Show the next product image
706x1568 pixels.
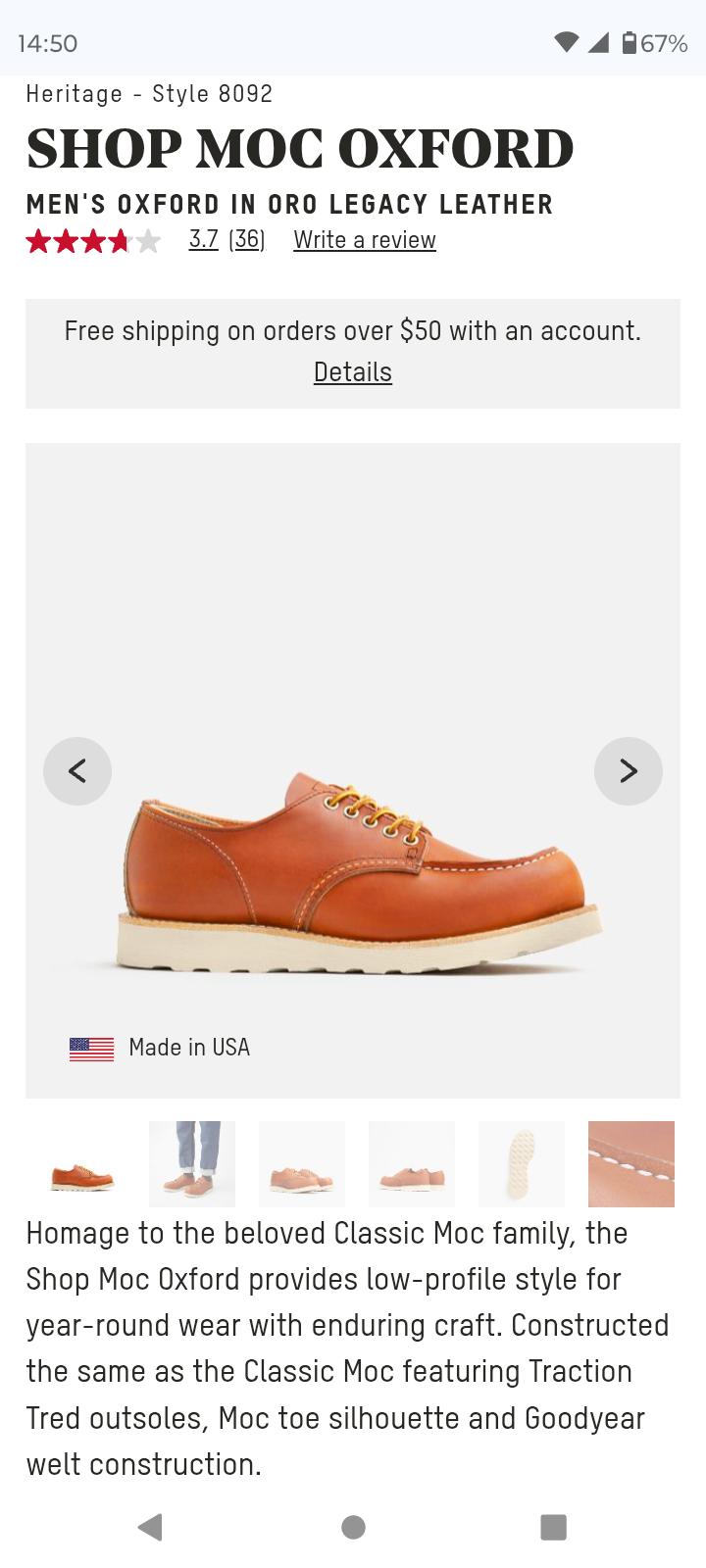[629, 771]
